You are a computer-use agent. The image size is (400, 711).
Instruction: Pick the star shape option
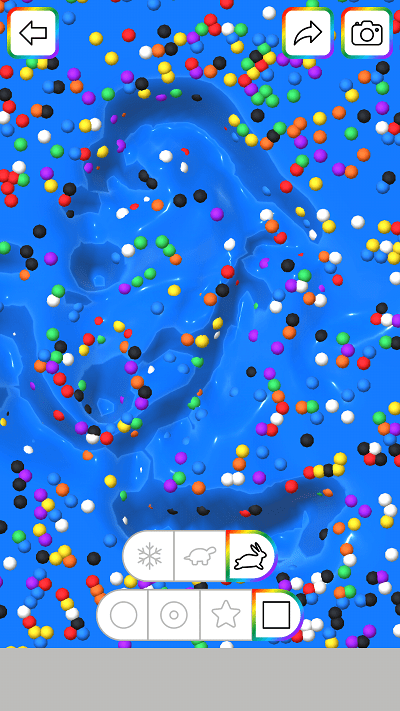[x=226, y=615]
